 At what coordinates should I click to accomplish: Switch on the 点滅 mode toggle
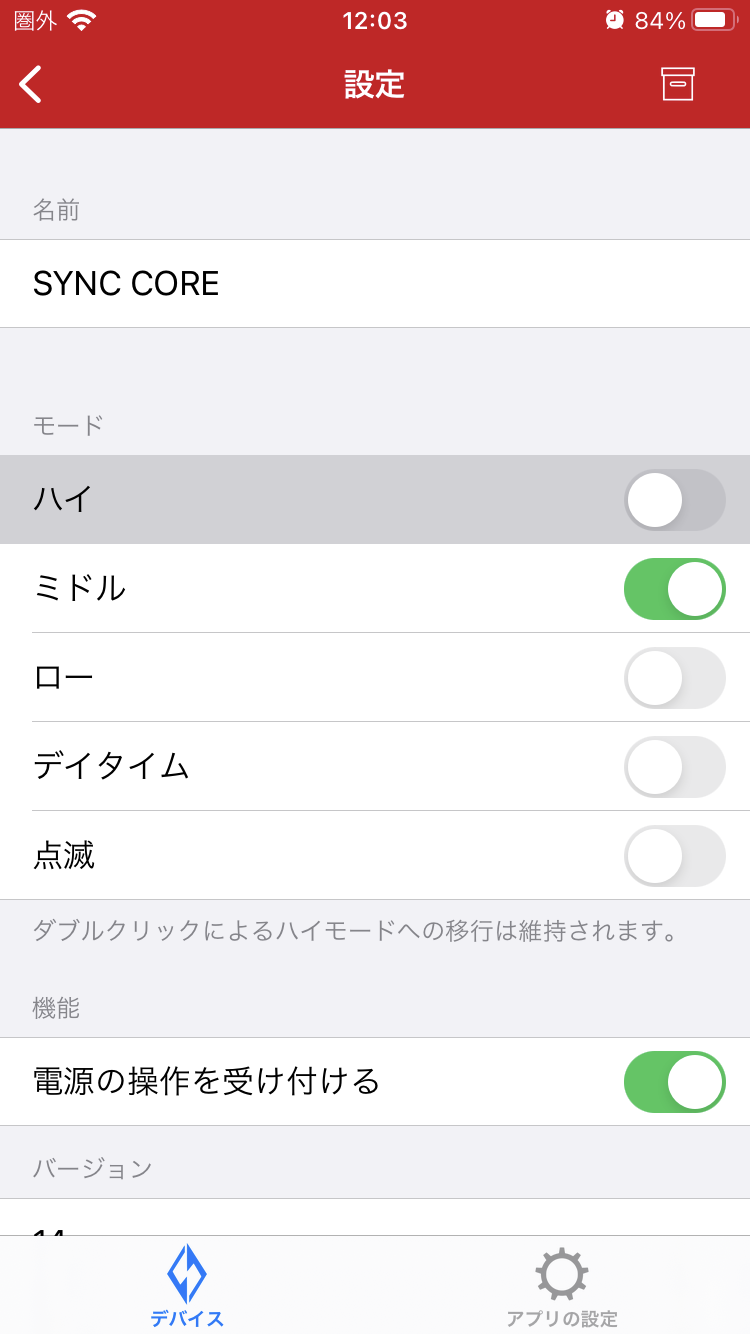pos(675,856)
